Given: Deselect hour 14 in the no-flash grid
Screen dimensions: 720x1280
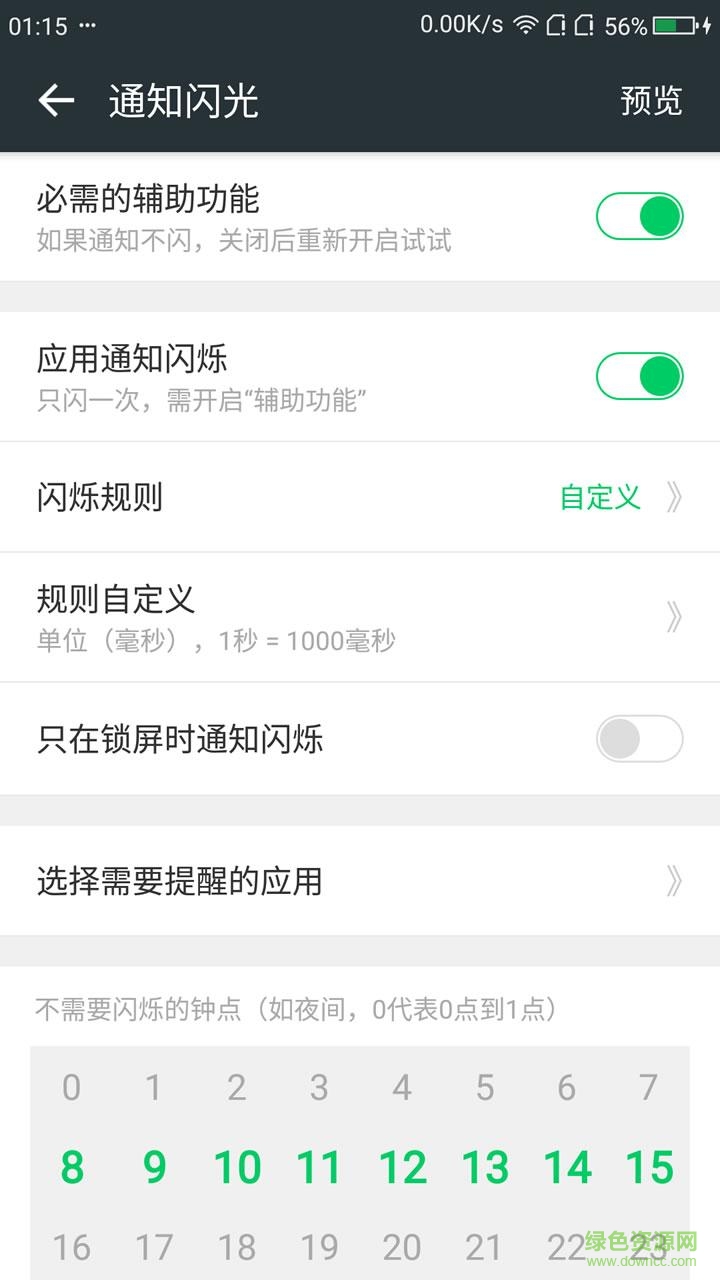Looking at the screenshot, I should coord(567,1166).
